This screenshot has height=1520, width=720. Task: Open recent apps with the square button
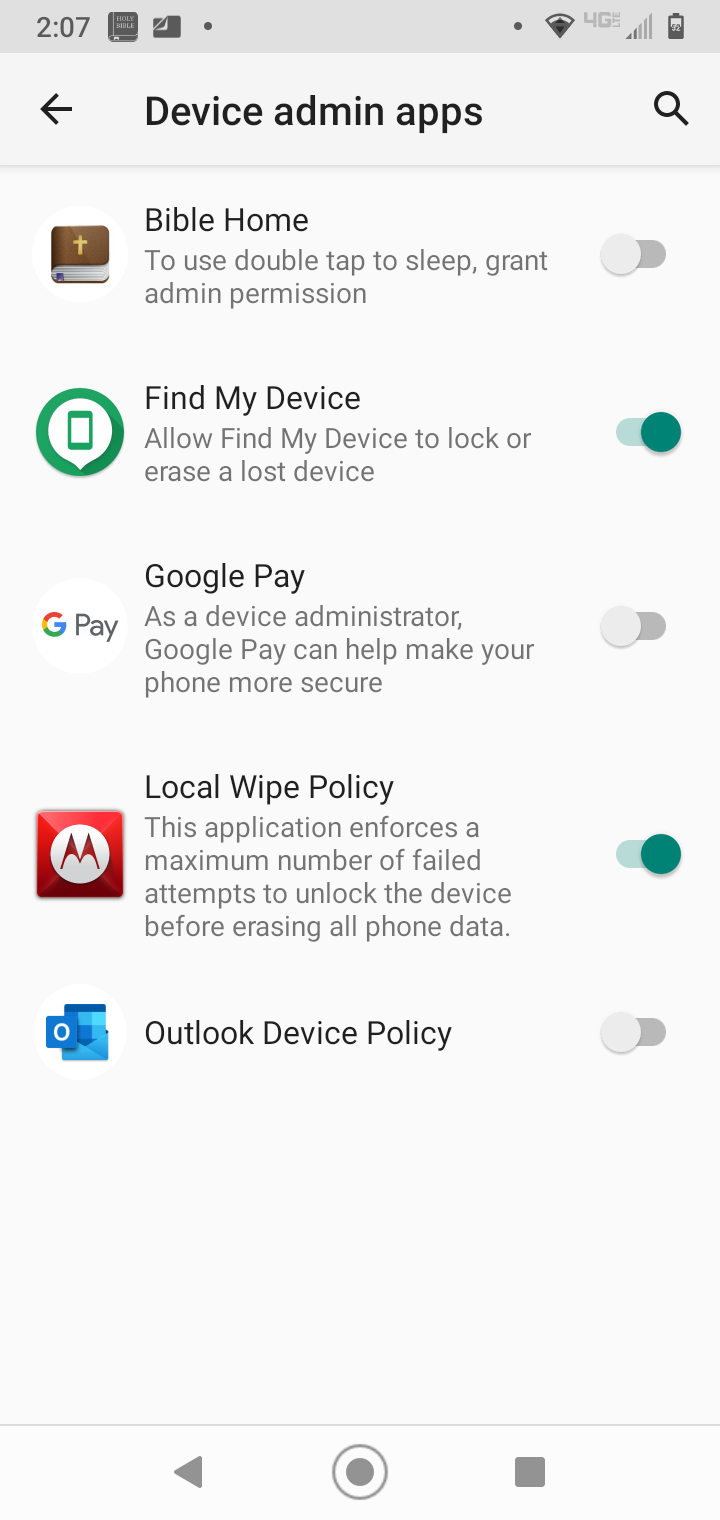click(529, 1472)
